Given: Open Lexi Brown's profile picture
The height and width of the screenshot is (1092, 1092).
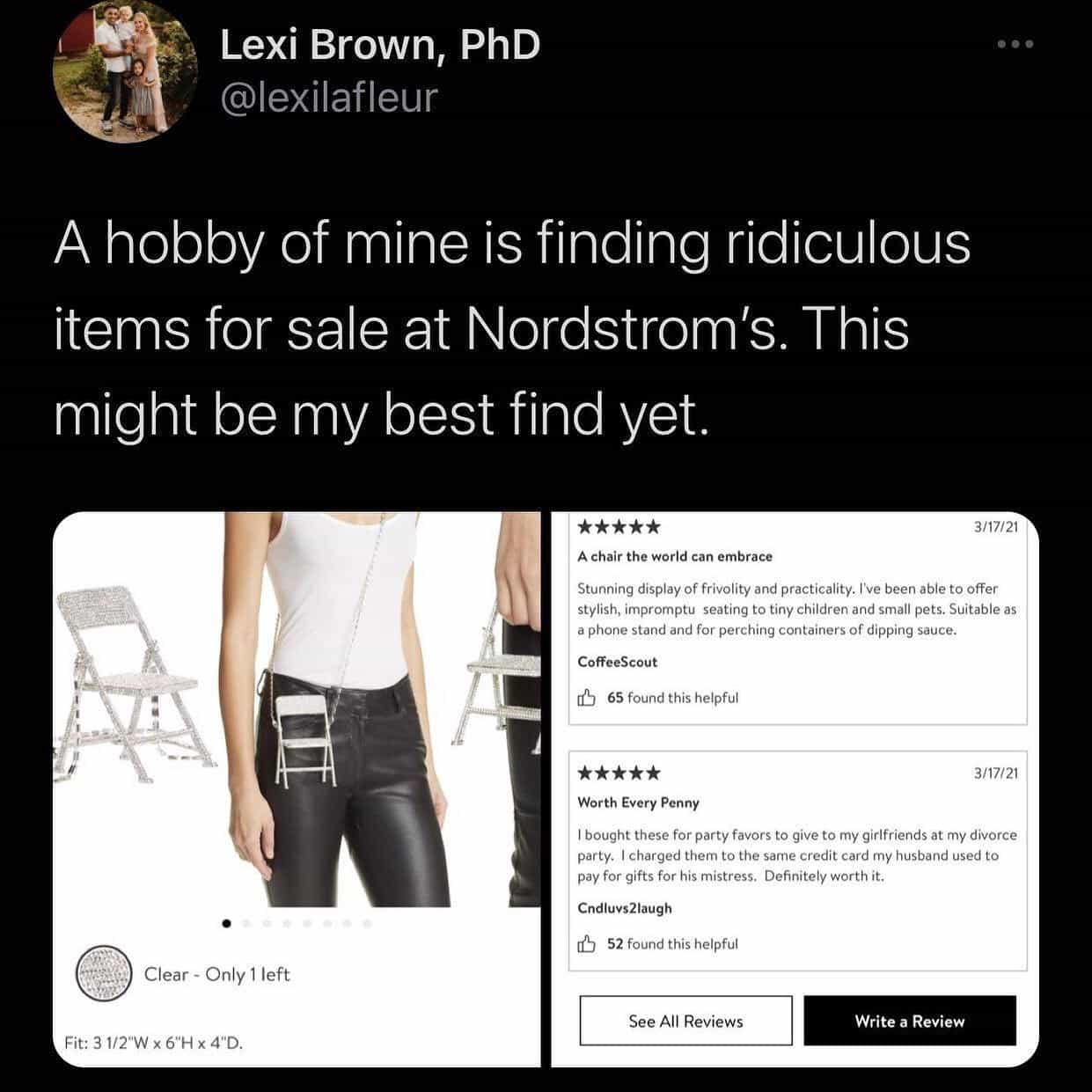Looking at the screenshot, I should point(125,72).
